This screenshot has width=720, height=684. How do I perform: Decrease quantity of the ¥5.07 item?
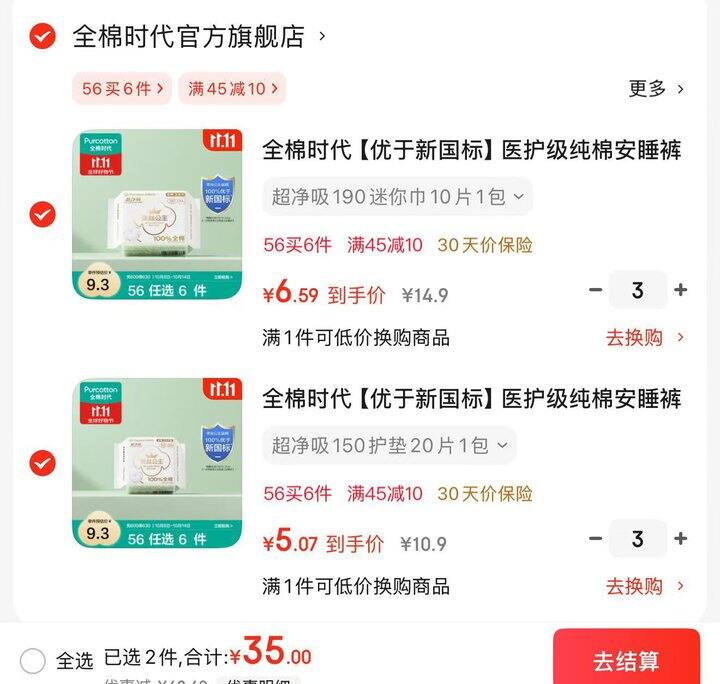point(596,539)
